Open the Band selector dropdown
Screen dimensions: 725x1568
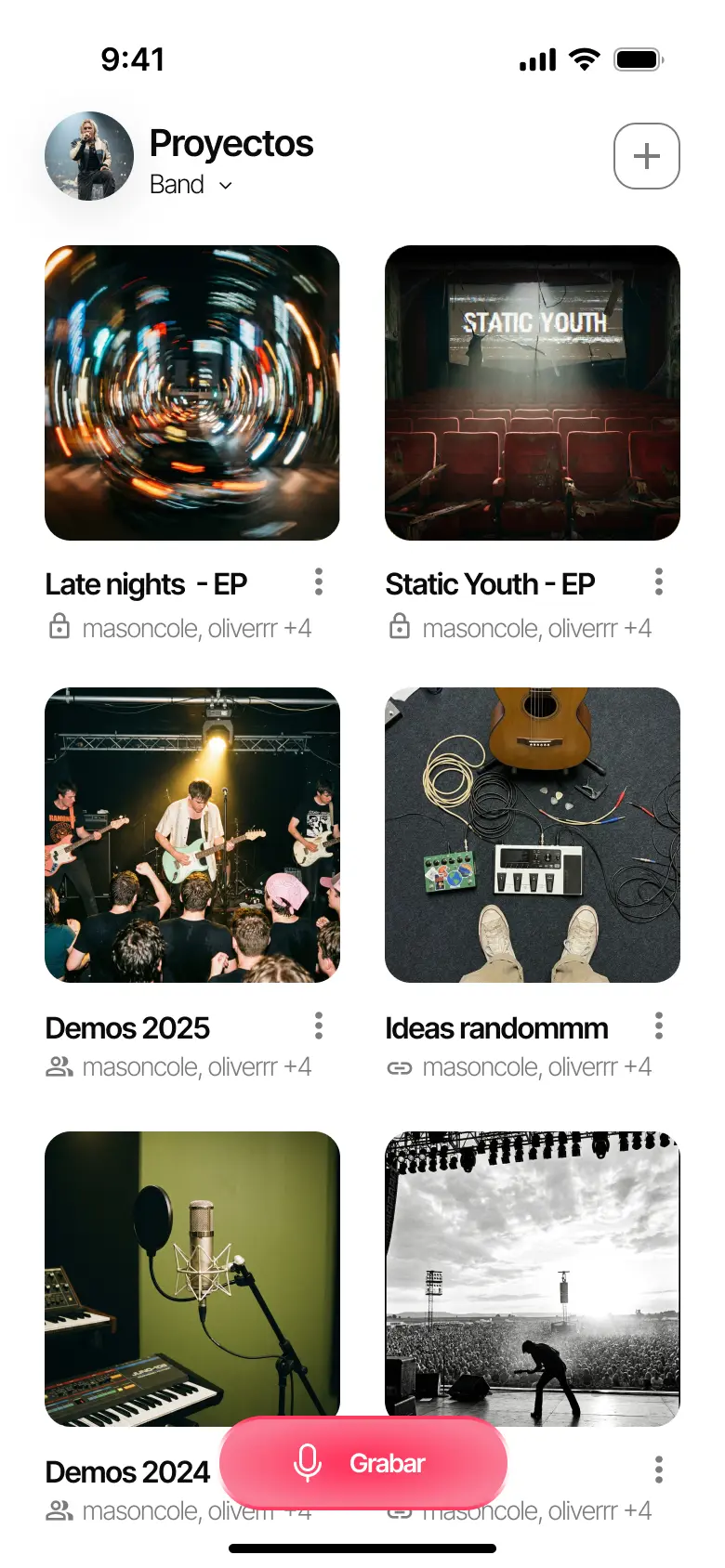[x=191, y=185]
